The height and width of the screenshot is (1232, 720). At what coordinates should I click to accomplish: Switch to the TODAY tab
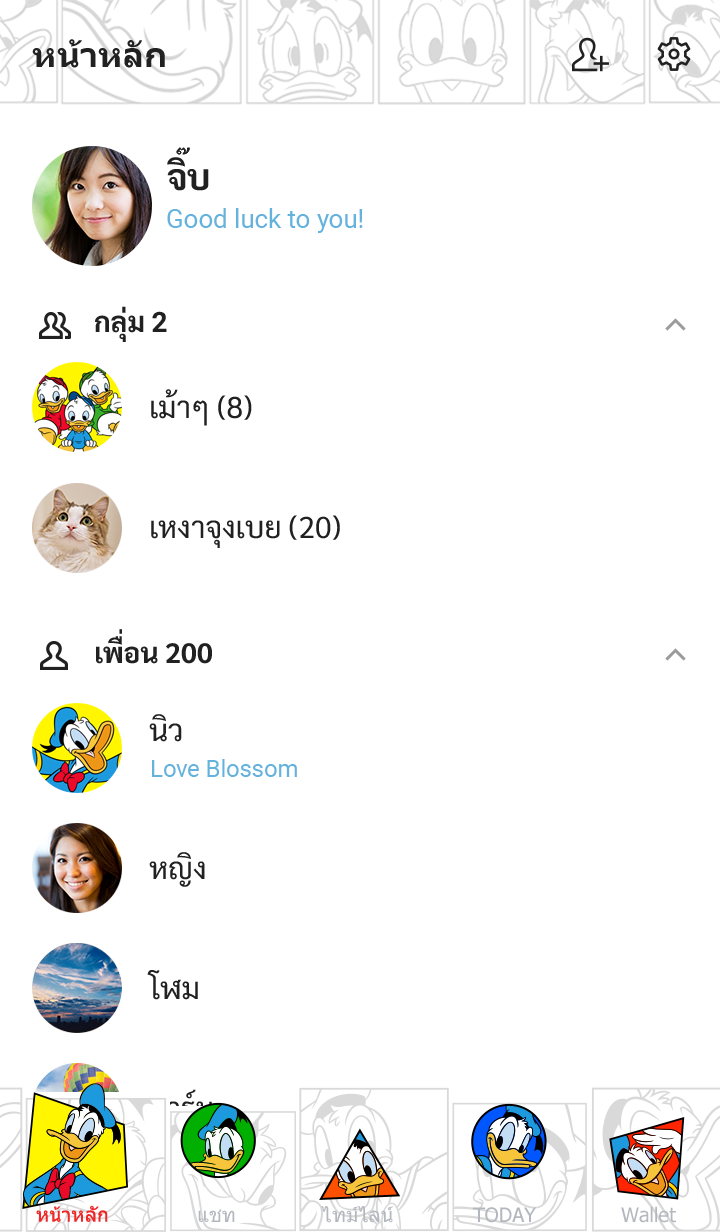(507, 1160)
